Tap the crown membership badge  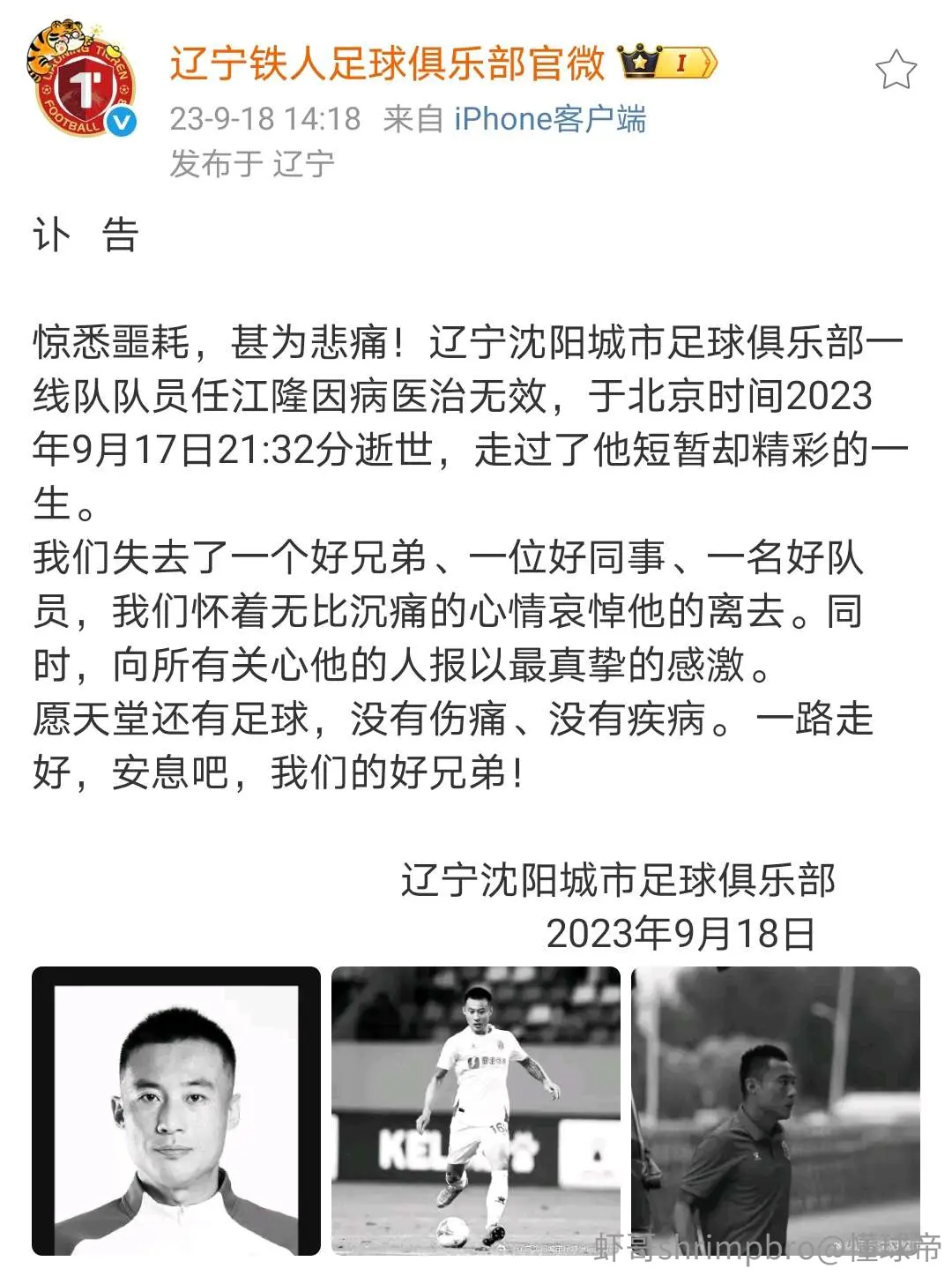coord(668,62)
